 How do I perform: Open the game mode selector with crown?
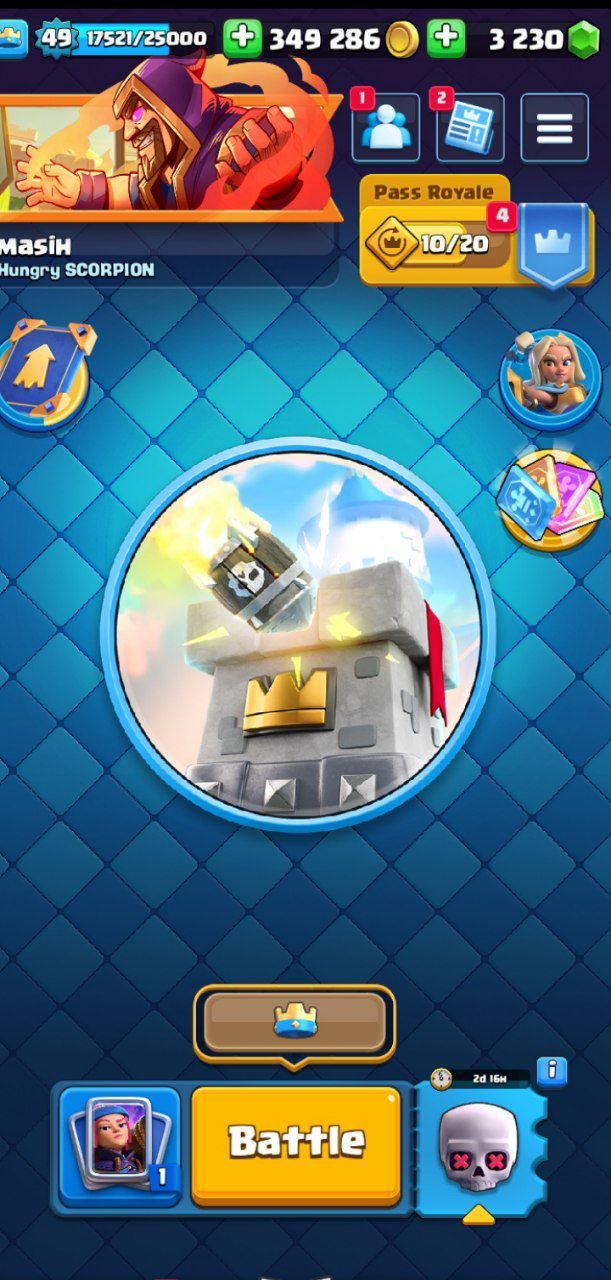tap(294, 1022)
